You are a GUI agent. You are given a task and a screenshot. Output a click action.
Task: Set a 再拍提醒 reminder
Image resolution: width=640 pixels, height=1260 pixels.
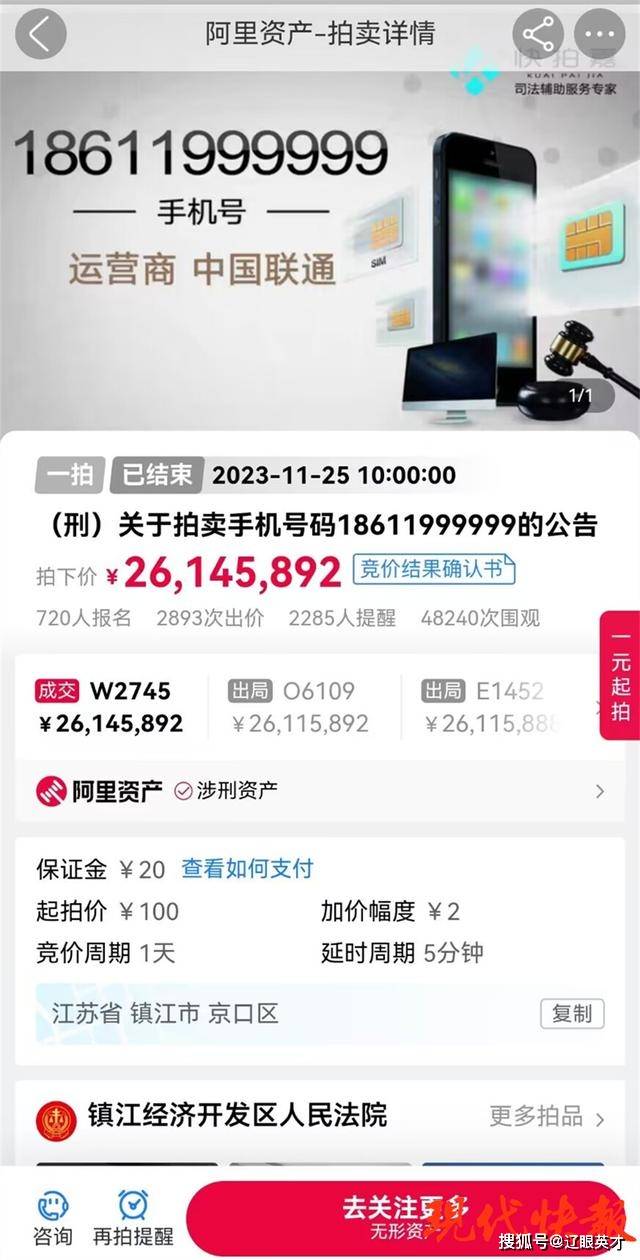coord(132,1217)
